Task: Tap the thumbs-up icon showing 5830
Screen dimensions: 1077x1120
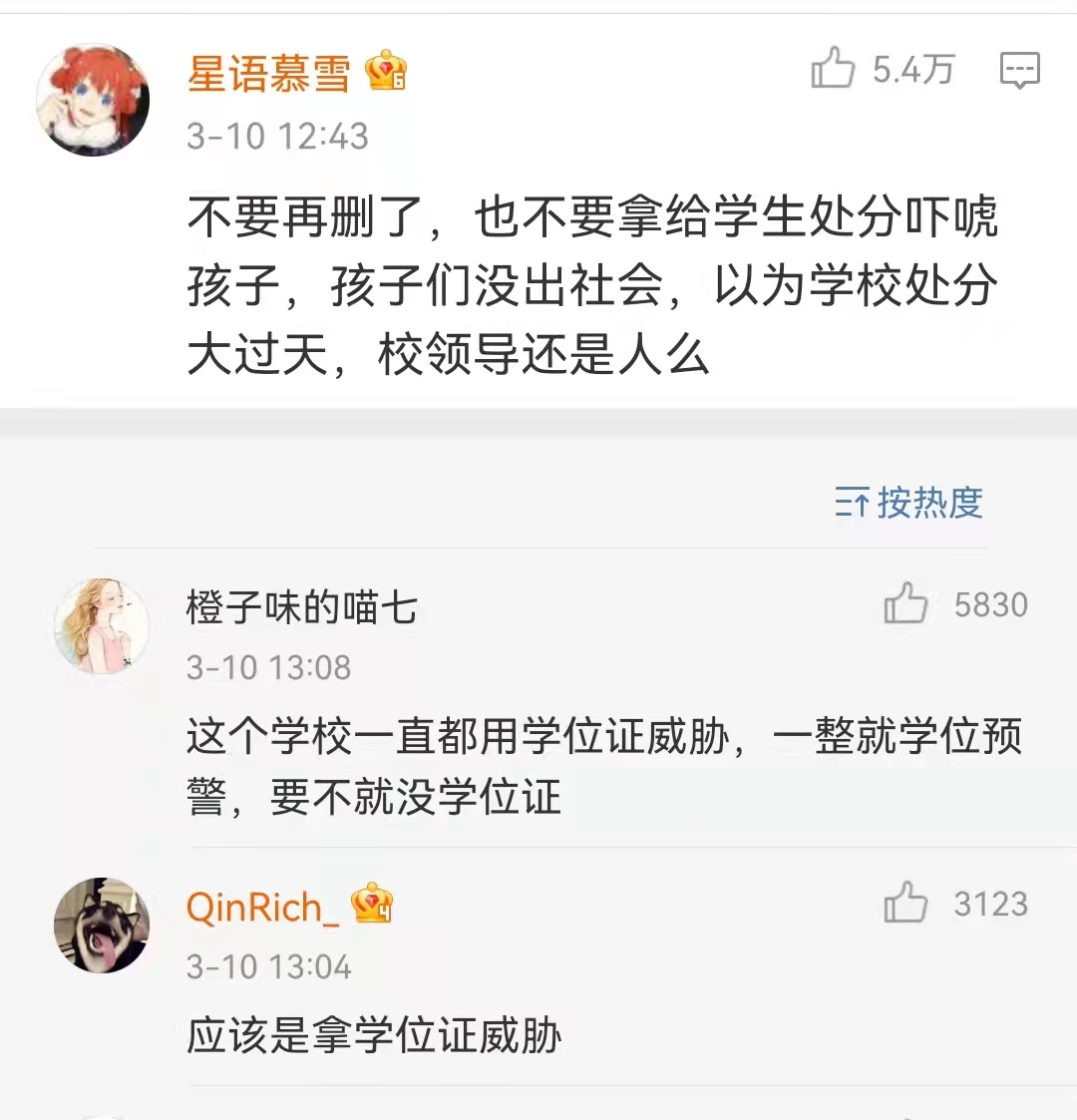Action: click(x=903, y=604)
